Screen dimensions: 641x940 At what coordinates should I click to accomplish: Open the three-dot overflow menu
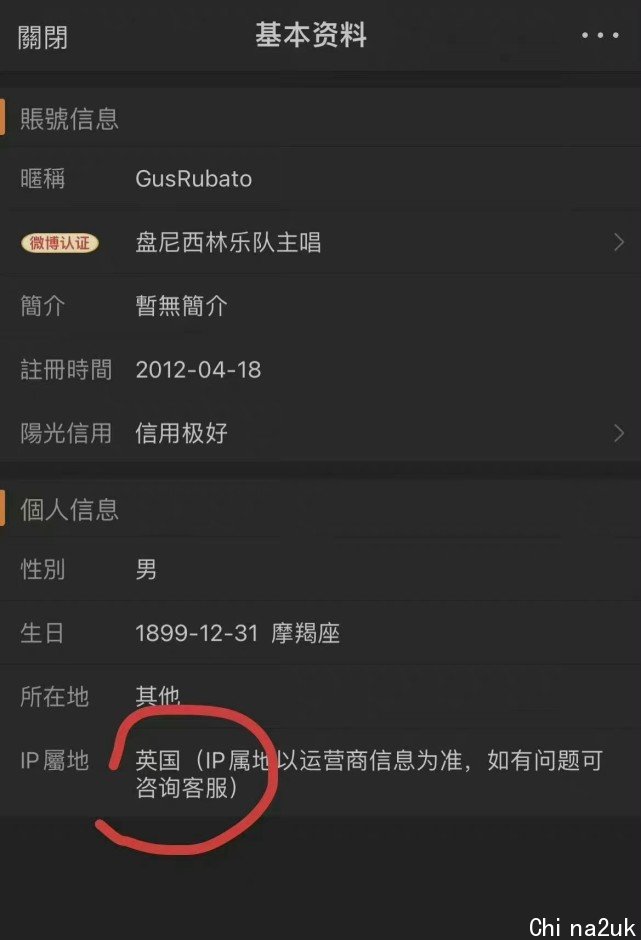[600, 36]
